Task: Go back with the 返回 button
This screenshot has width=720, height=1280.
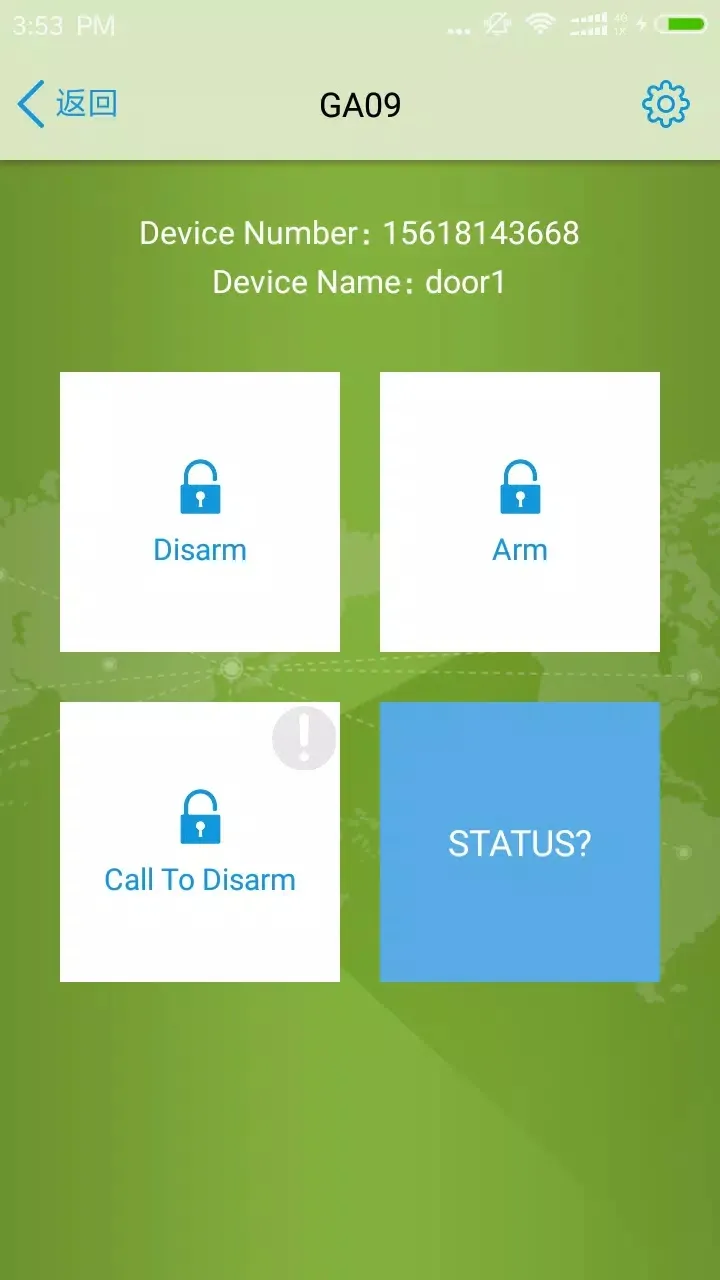Action: (68, 104)
